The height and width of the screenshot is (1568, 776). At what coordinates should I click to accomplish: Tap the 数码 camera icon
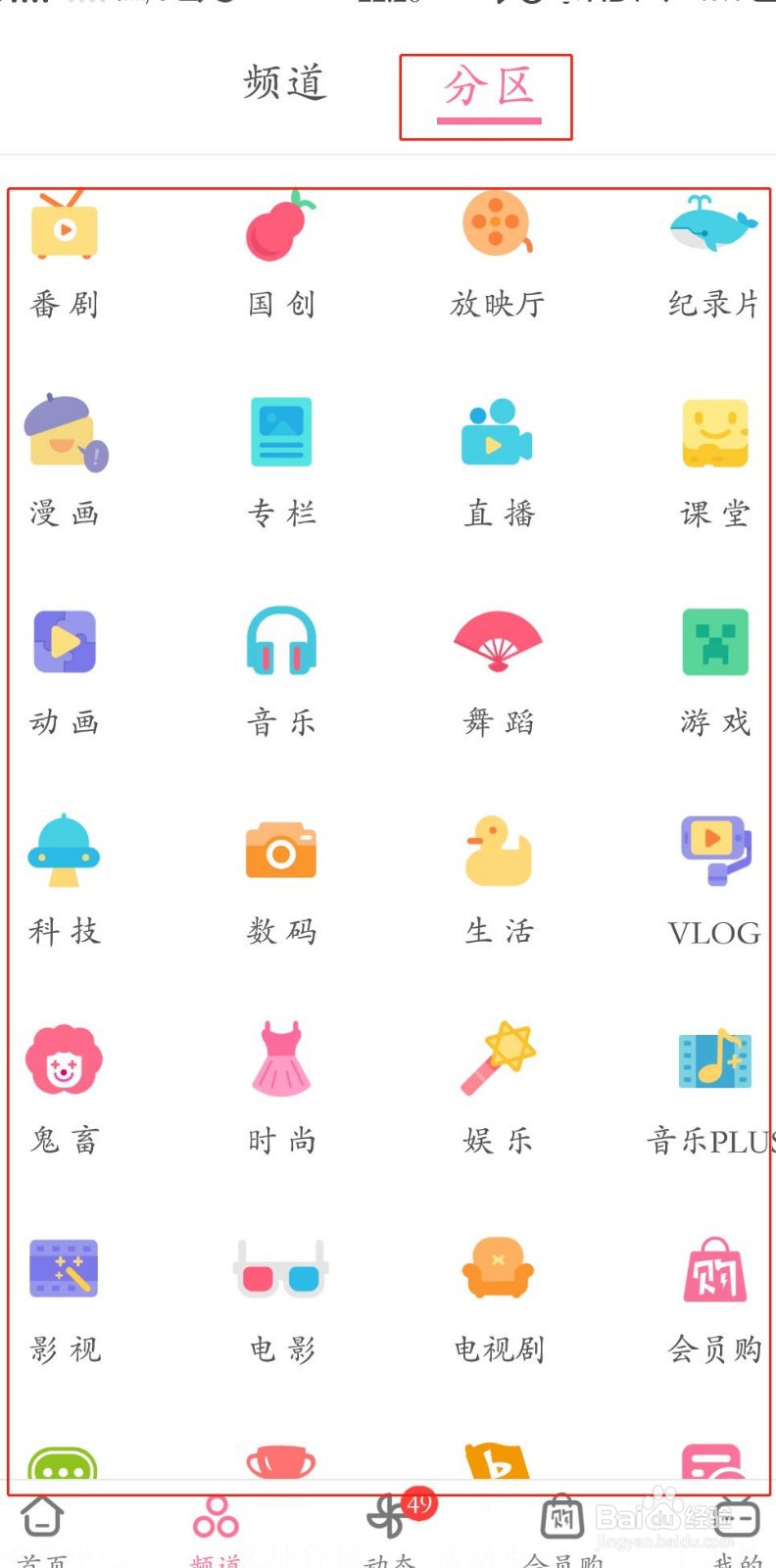pos(280,853)
